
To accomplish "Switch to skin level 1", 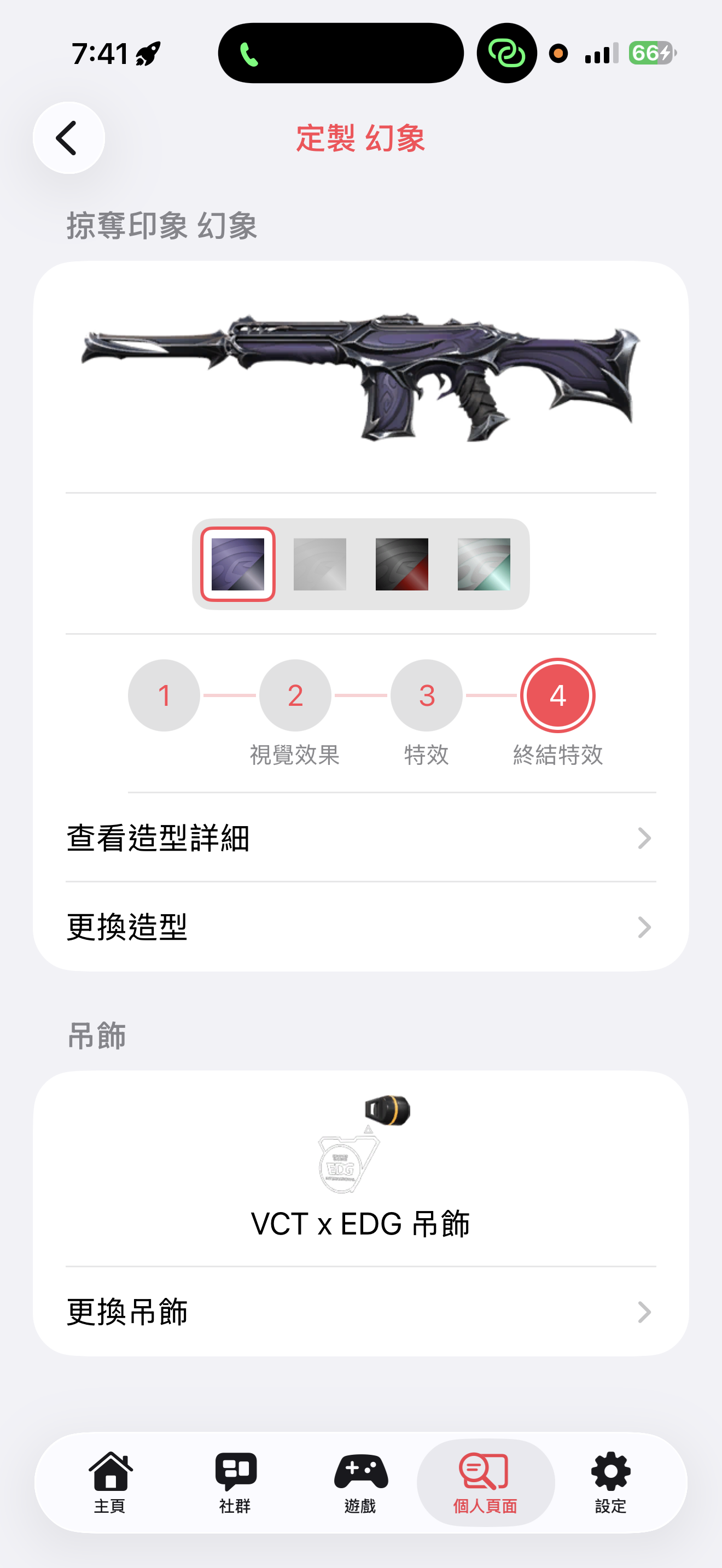I will point(164,695).
